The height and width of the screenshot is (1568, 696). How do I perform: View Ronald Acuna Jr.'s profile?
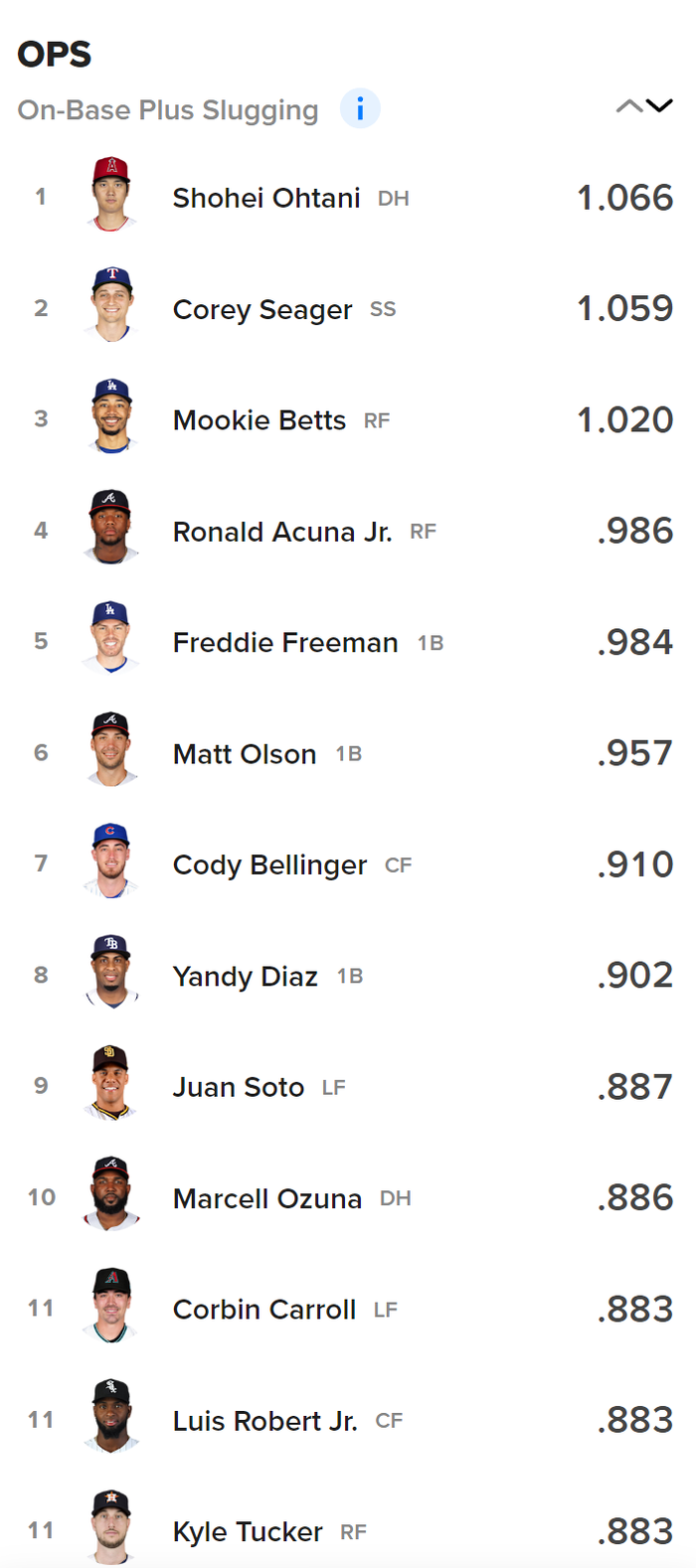click(x=348, y=531)
